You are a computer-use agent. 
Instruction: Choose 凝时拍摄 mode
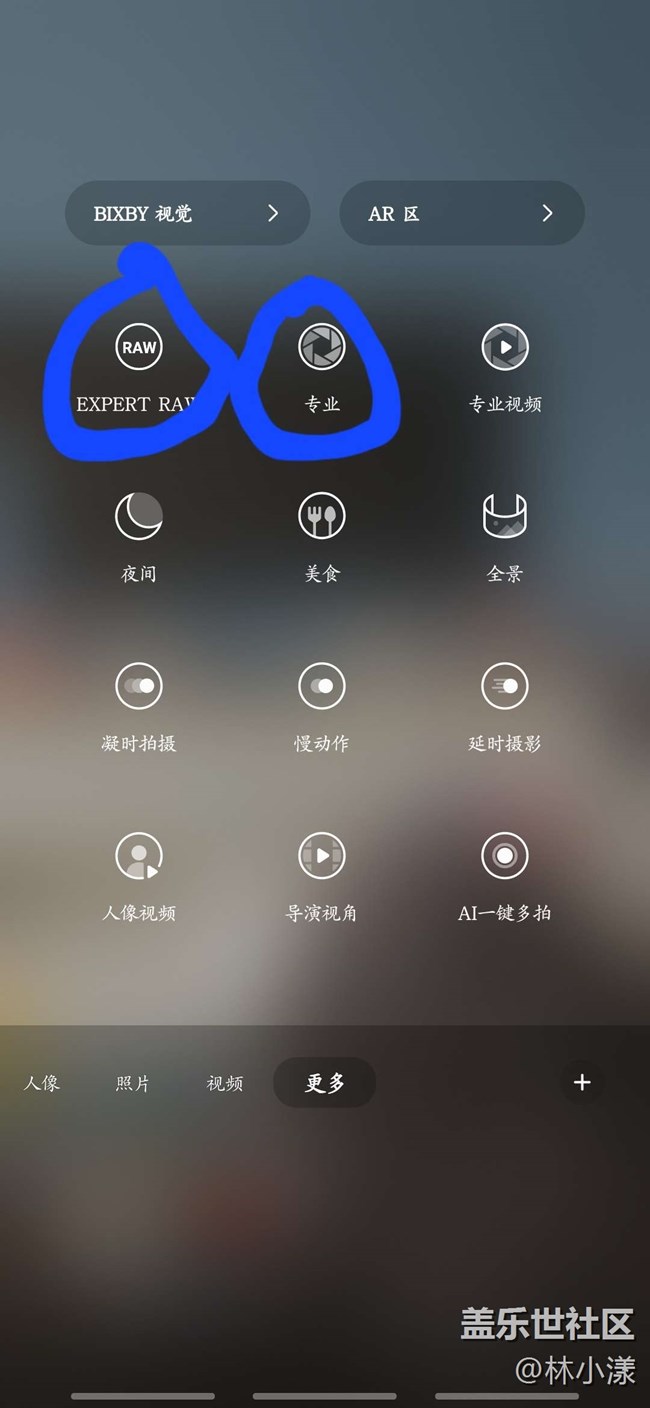(139, 708)
